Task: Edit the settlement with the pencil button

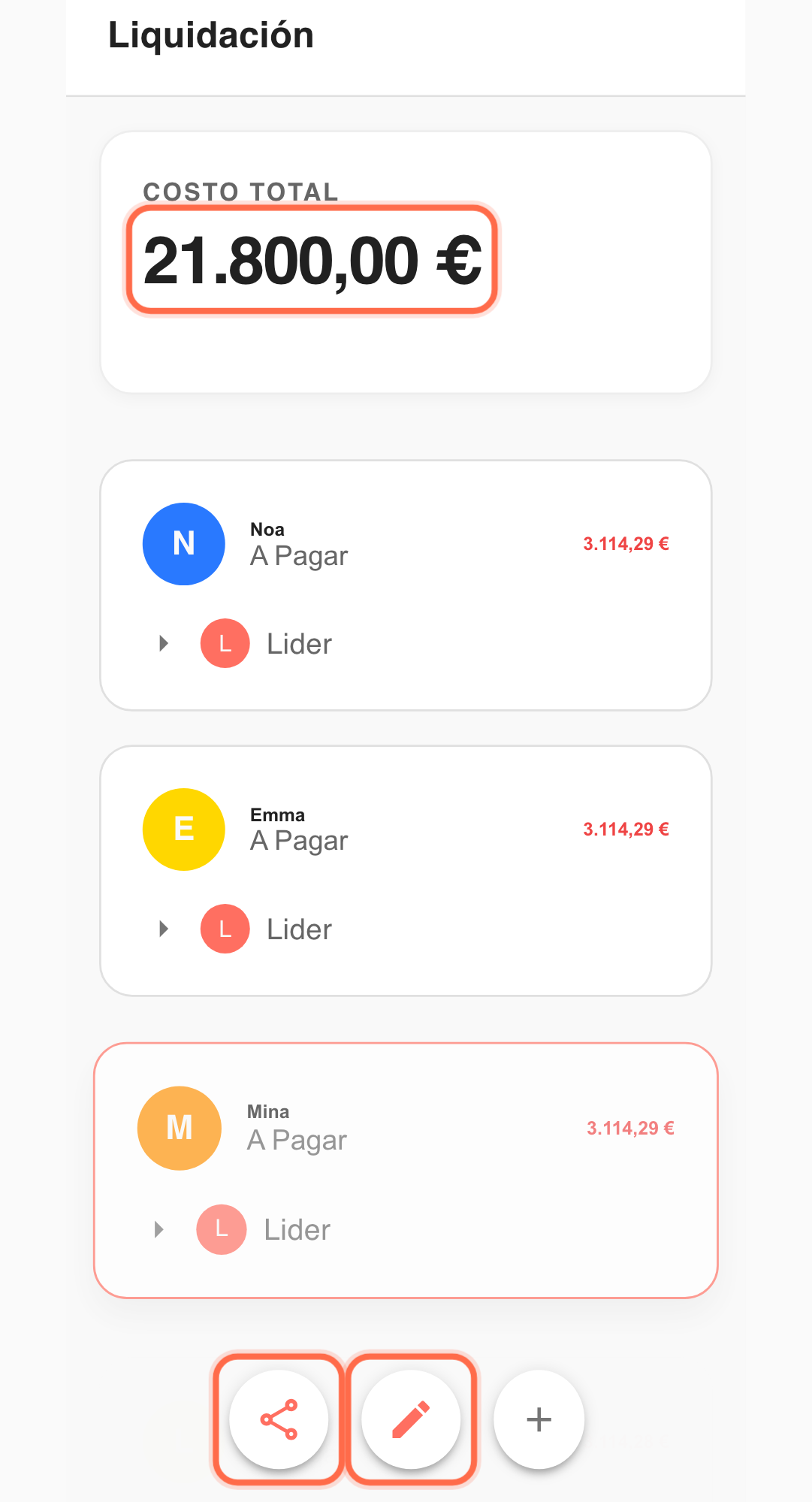Action: pyautogui.click(x=411, y=1419)
